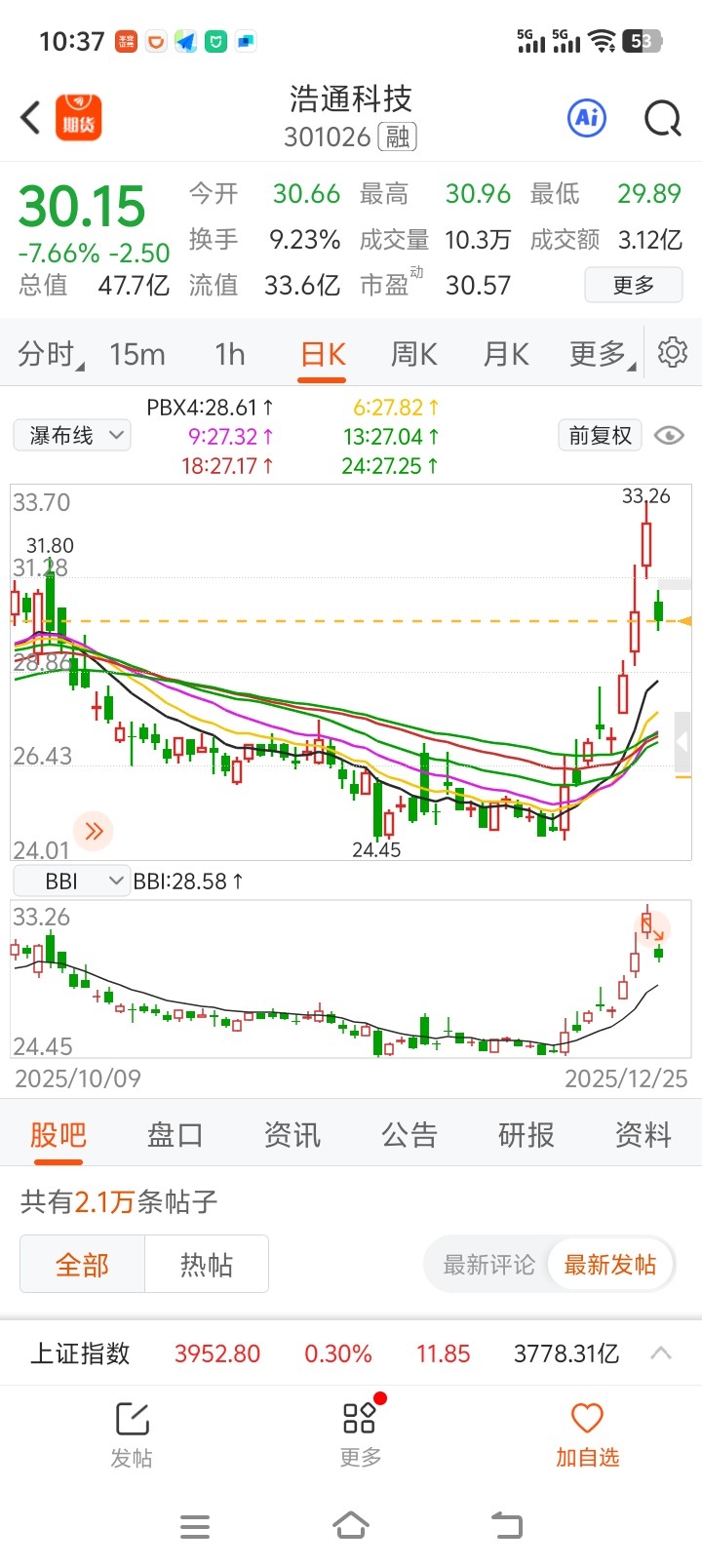Go back using the top-left arrow

pyautogui.click(x=31, y=118)
